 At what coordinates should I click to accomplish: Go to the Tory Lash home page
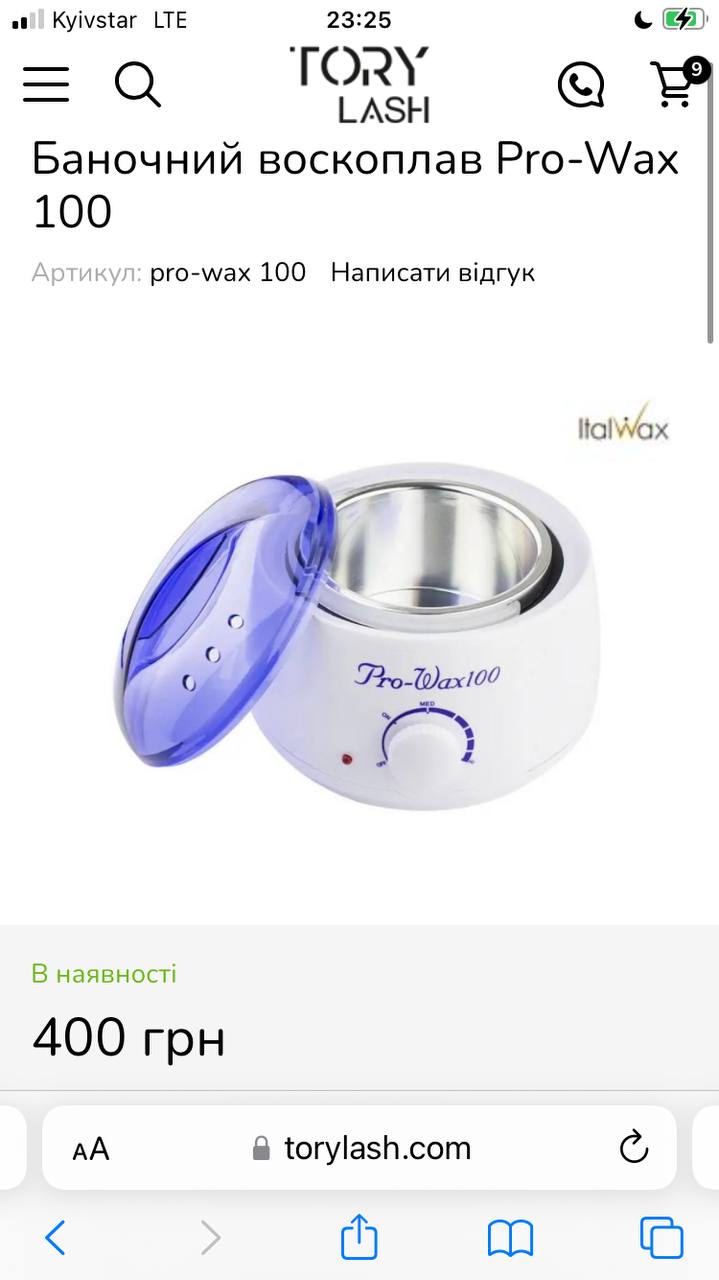click(x=360, y=85)
